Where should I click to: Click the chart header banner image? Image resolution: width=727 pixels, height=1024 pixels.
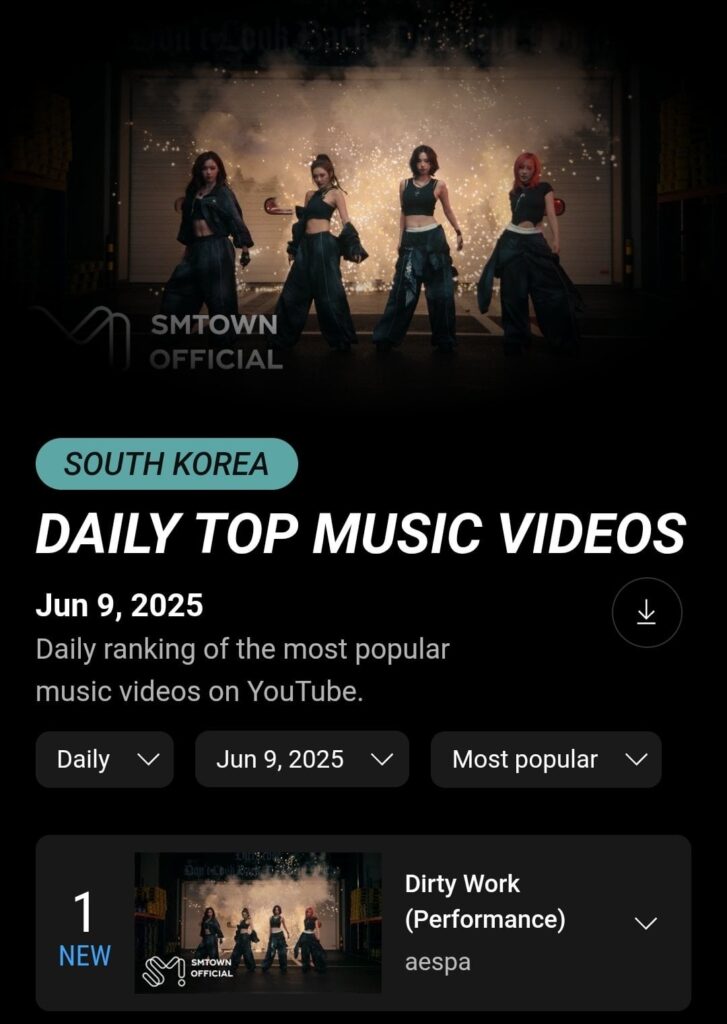[363, 200]
